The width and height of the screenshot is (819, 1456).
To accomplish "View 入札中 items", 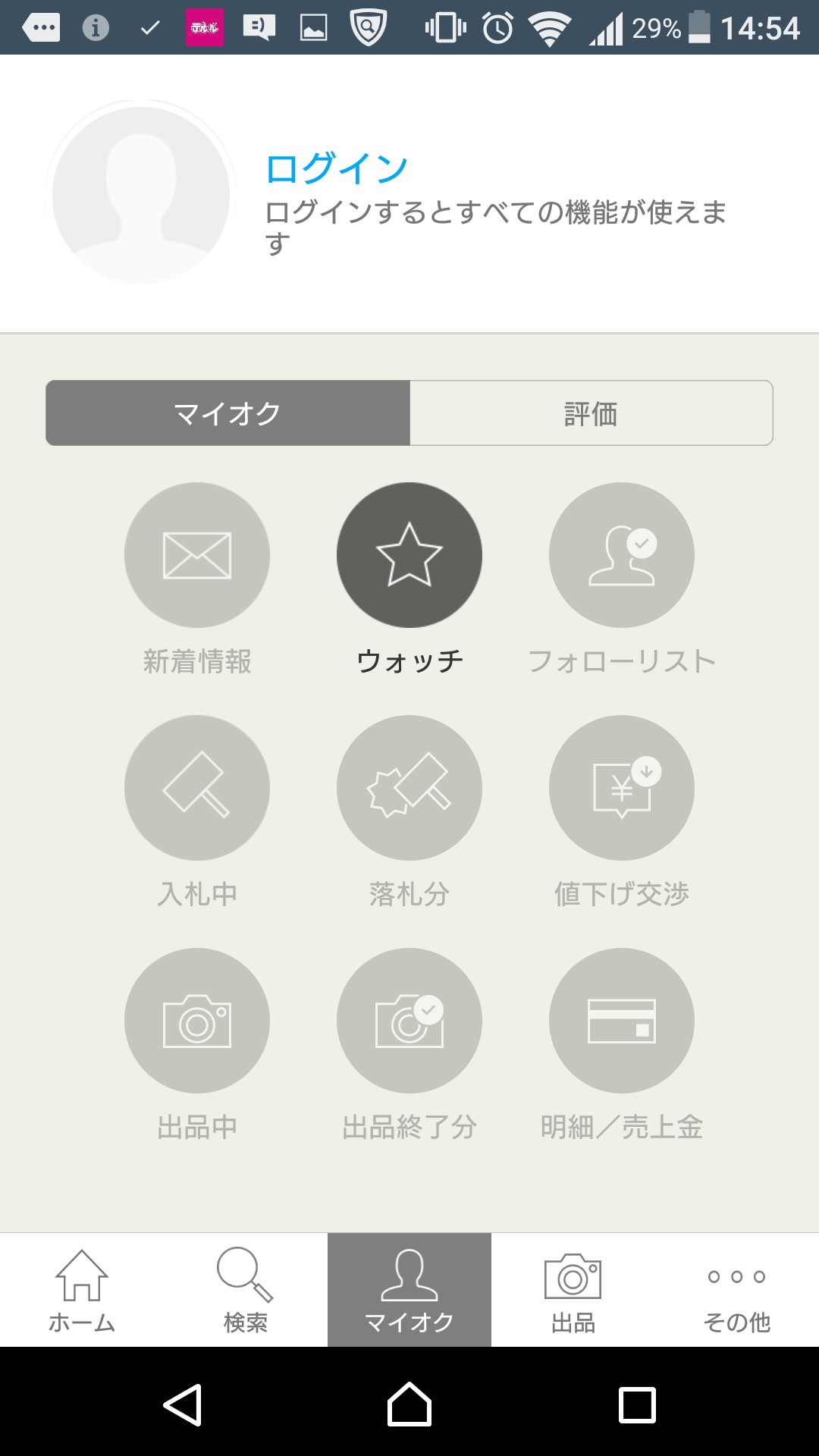I will 197,788.
